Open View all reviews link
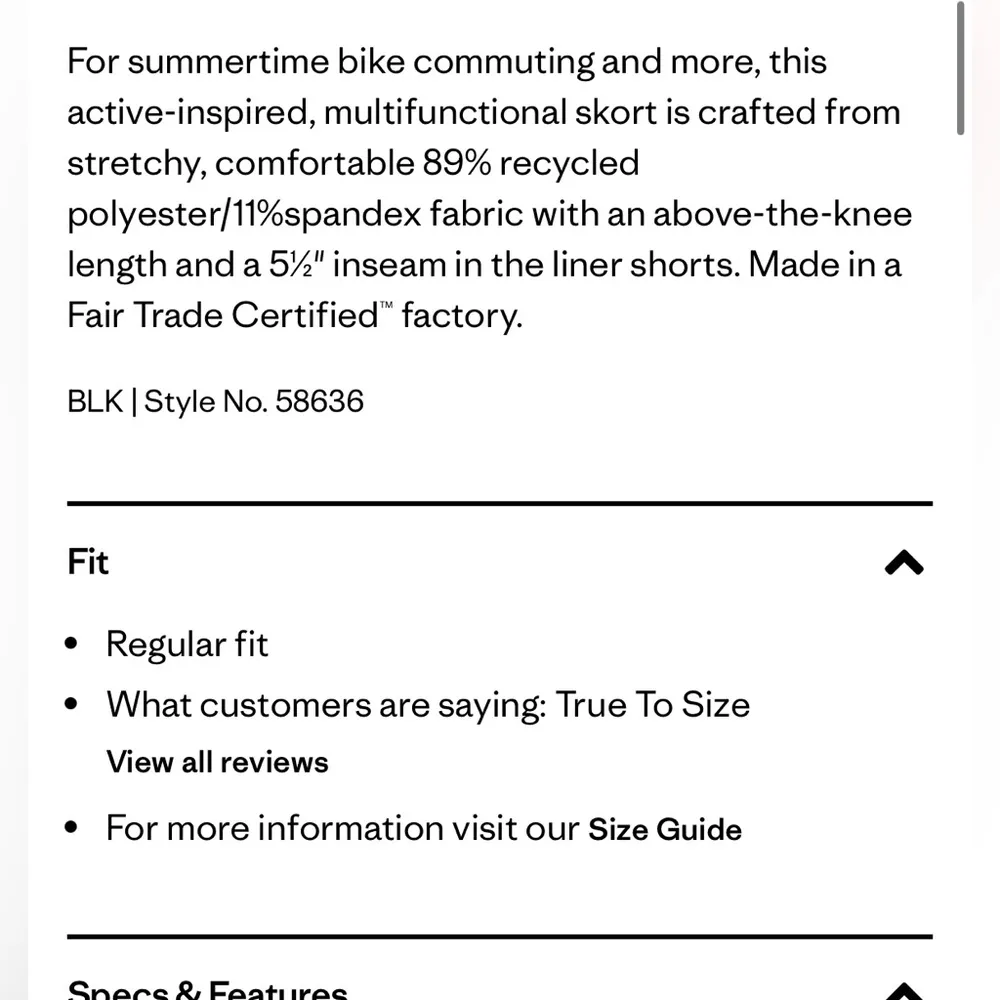This screenshot has height=1000, width=1000. click(217, 762)
